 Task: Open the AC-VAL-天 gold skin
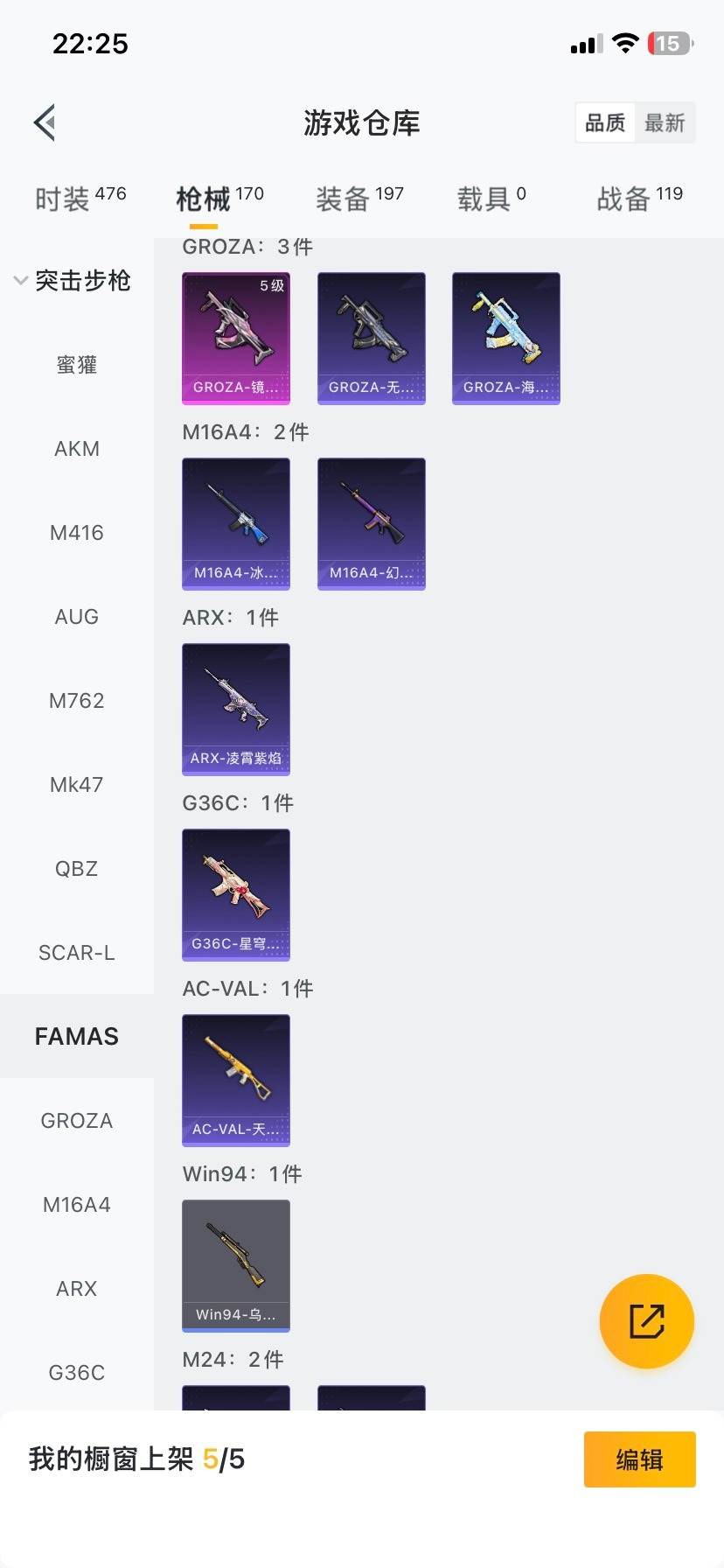(x=236, y=1080)
